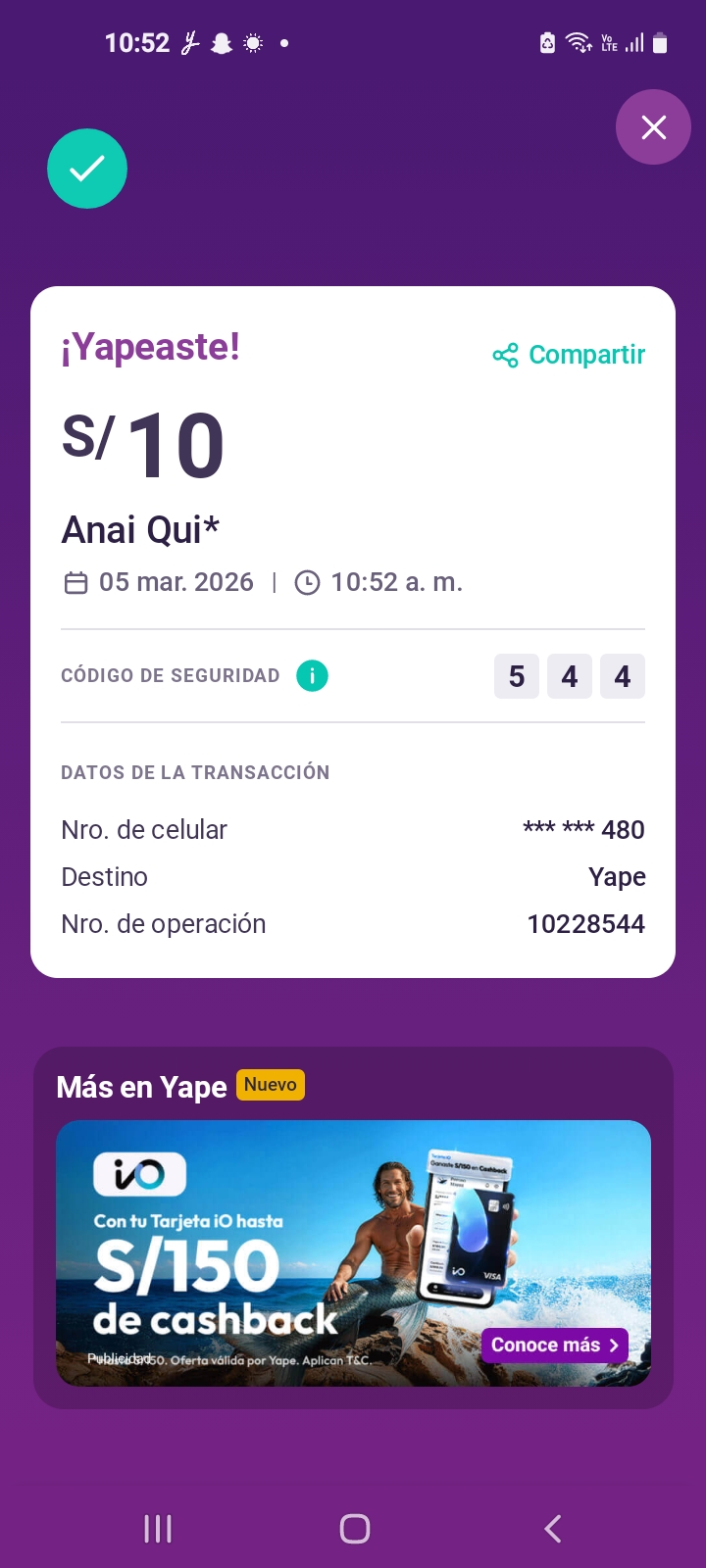Open the security code info icon
This screenshot has height=1568, width=706.
point(312,676)
